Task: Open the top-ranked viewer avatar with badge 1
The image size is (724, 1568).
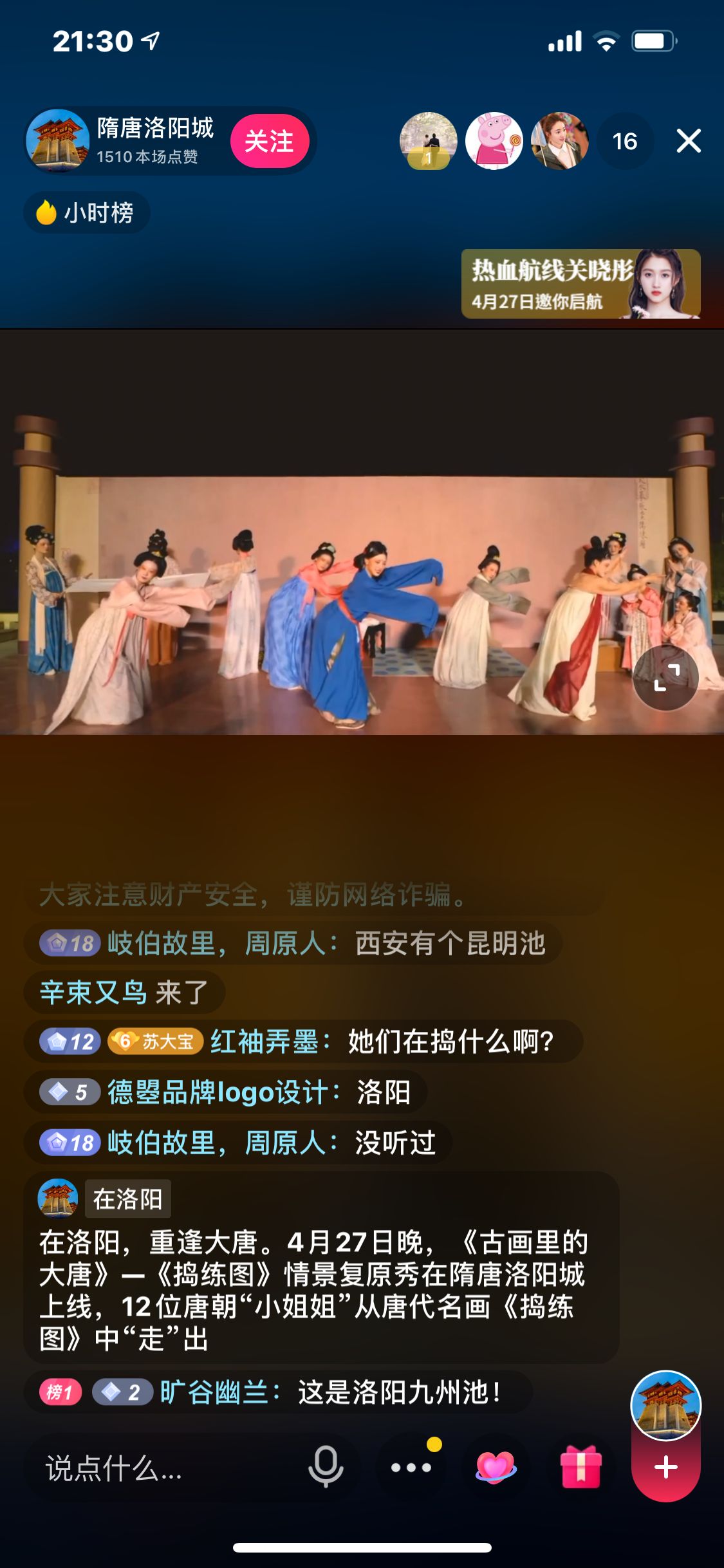Action: [429, 141]
